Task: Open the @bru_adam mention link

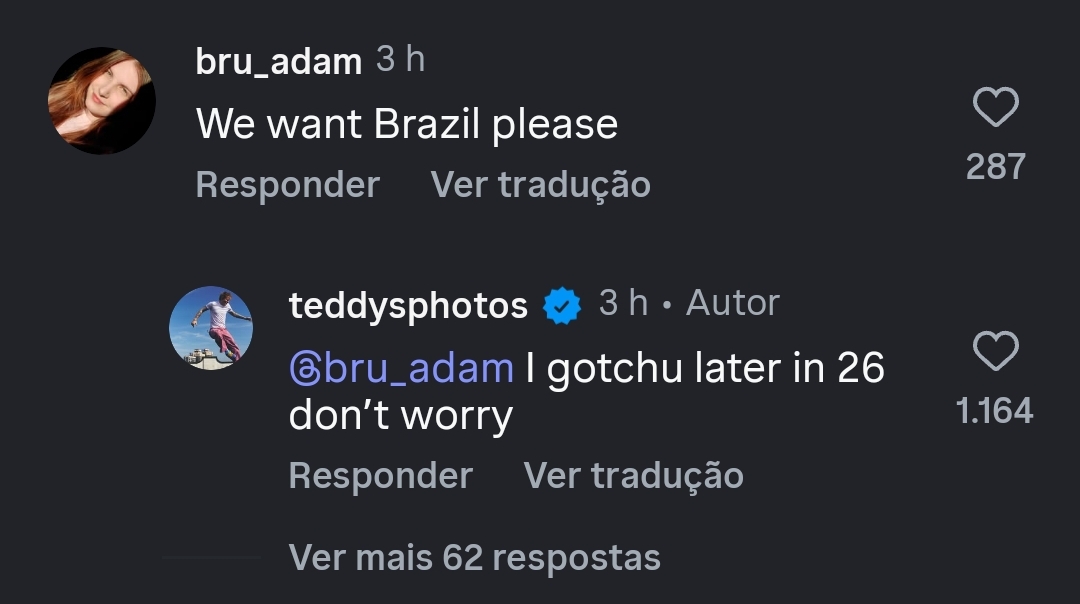Action: point(401,369)
